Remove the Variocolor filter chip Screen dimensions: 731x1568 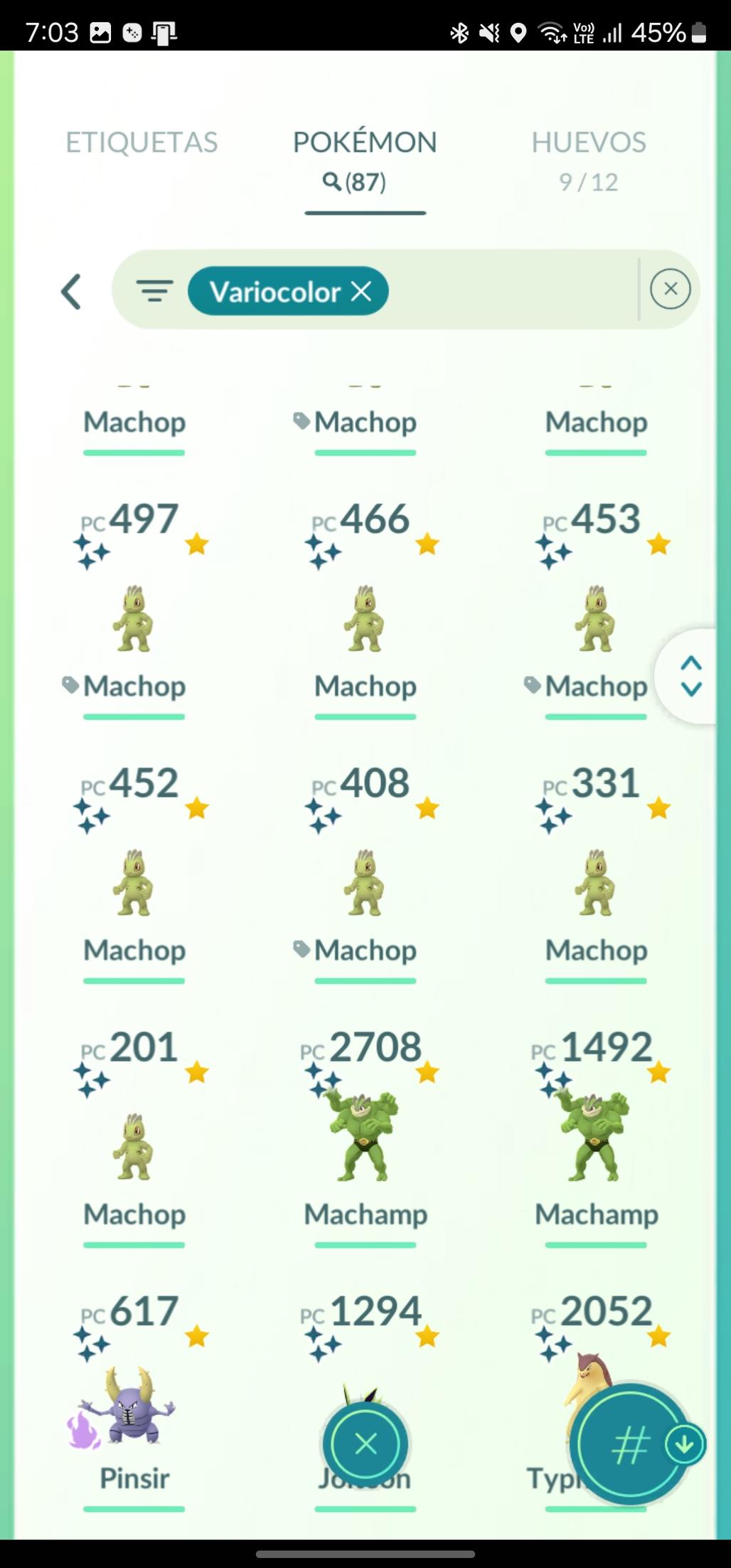pos(361,290)
